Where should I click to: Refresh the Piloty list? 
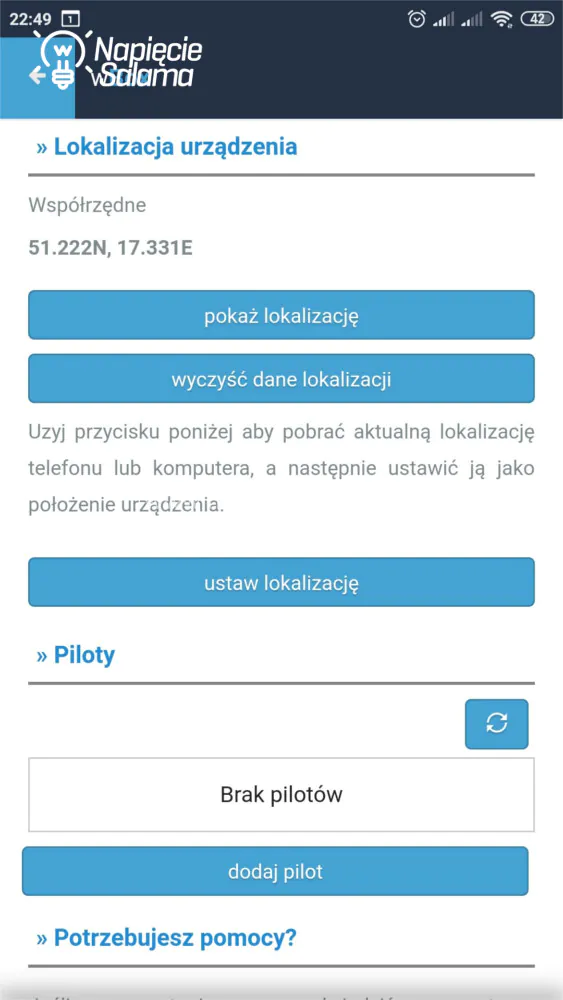[497, 724]
